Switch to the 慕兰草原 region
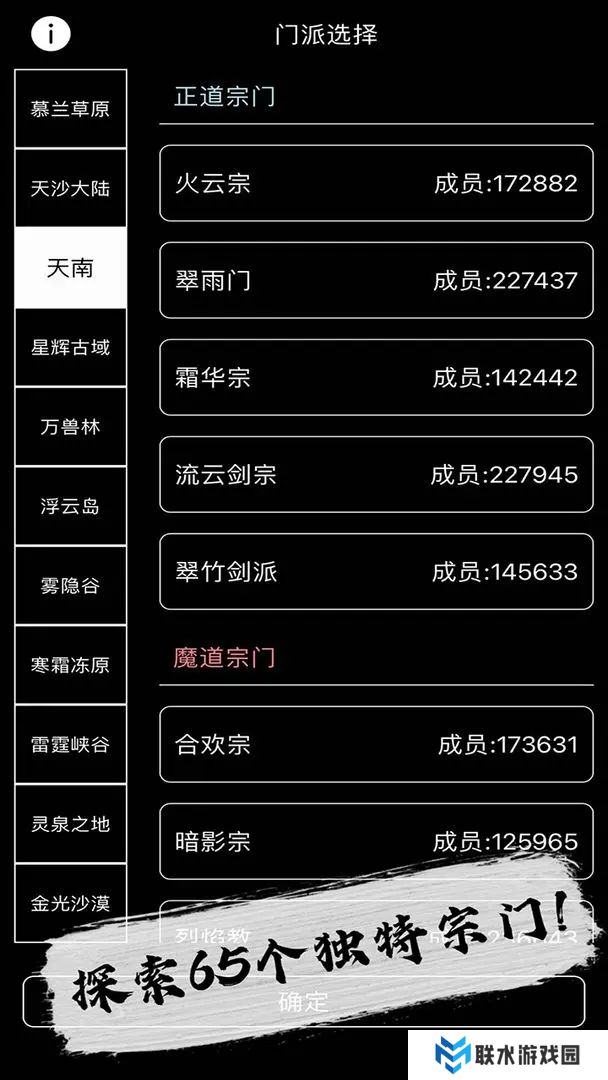The image size is (608, 1080). pos(70,109)
